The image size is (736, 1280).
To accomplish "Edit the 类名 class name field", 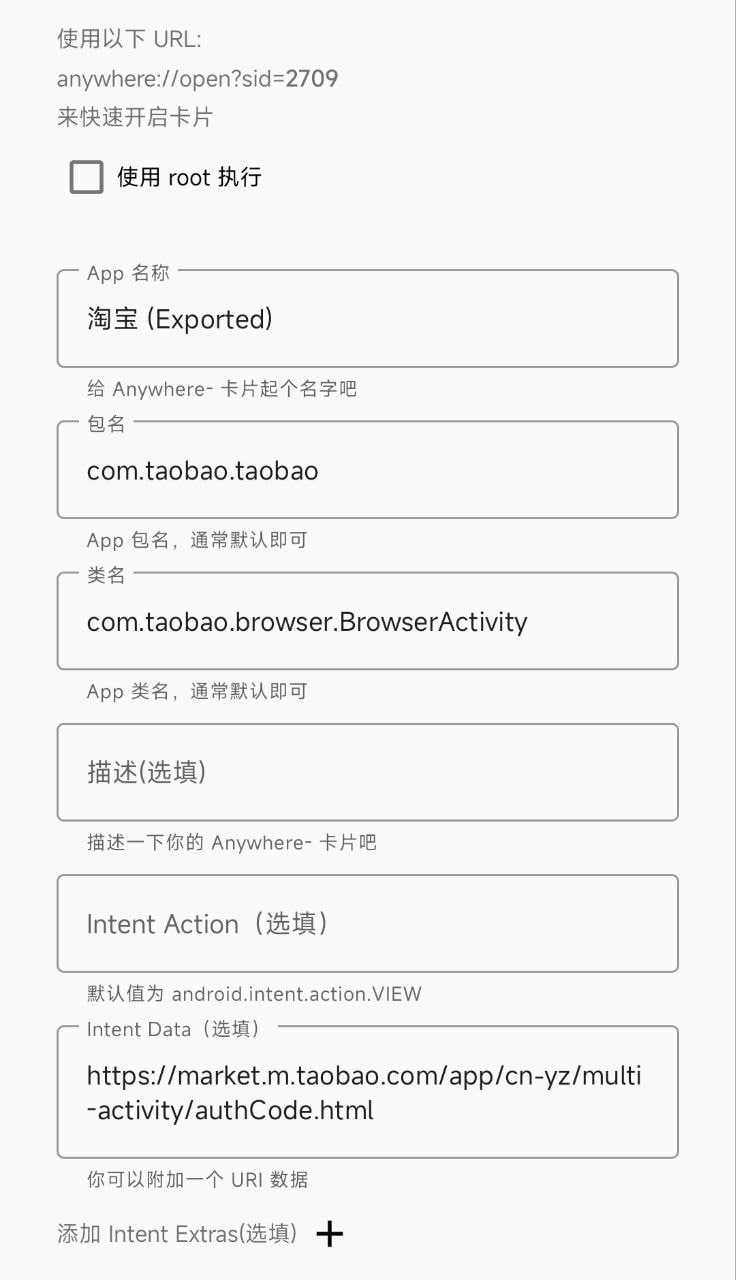I will point(367,622).
